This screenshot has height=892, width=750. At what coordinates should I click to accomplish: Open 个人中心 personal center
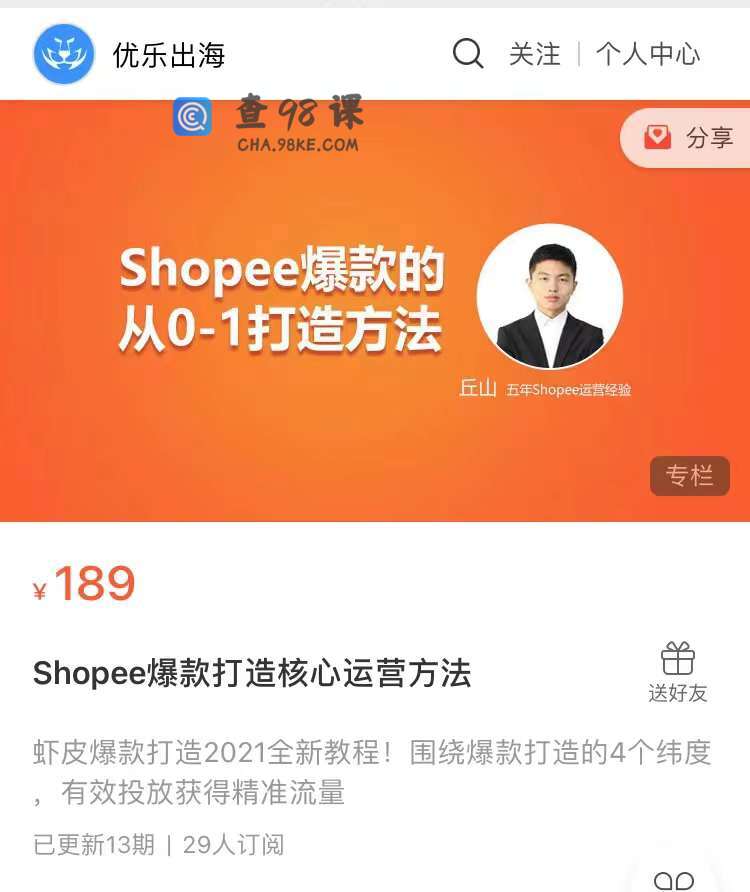tap(648, 54)
